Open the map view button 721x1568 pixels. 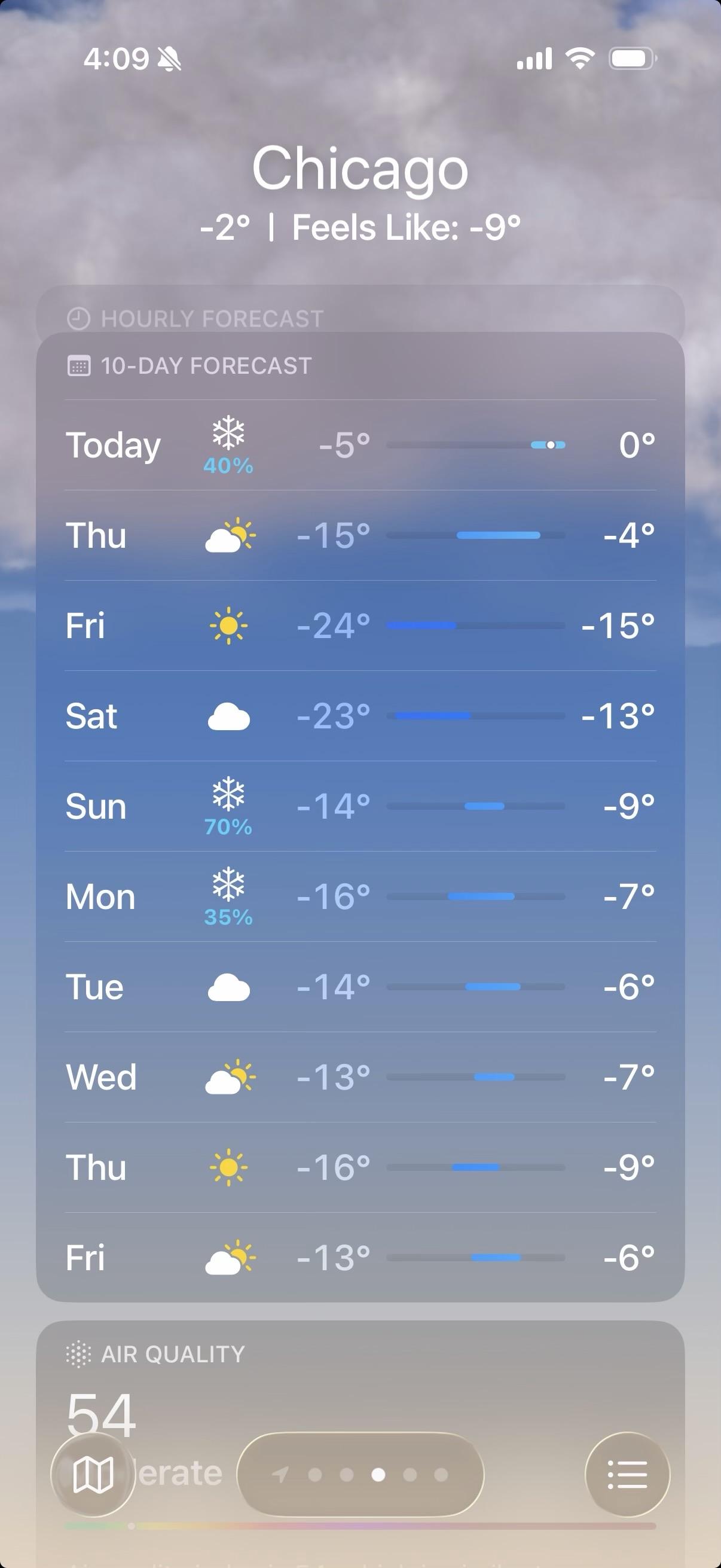[93, 1474]
